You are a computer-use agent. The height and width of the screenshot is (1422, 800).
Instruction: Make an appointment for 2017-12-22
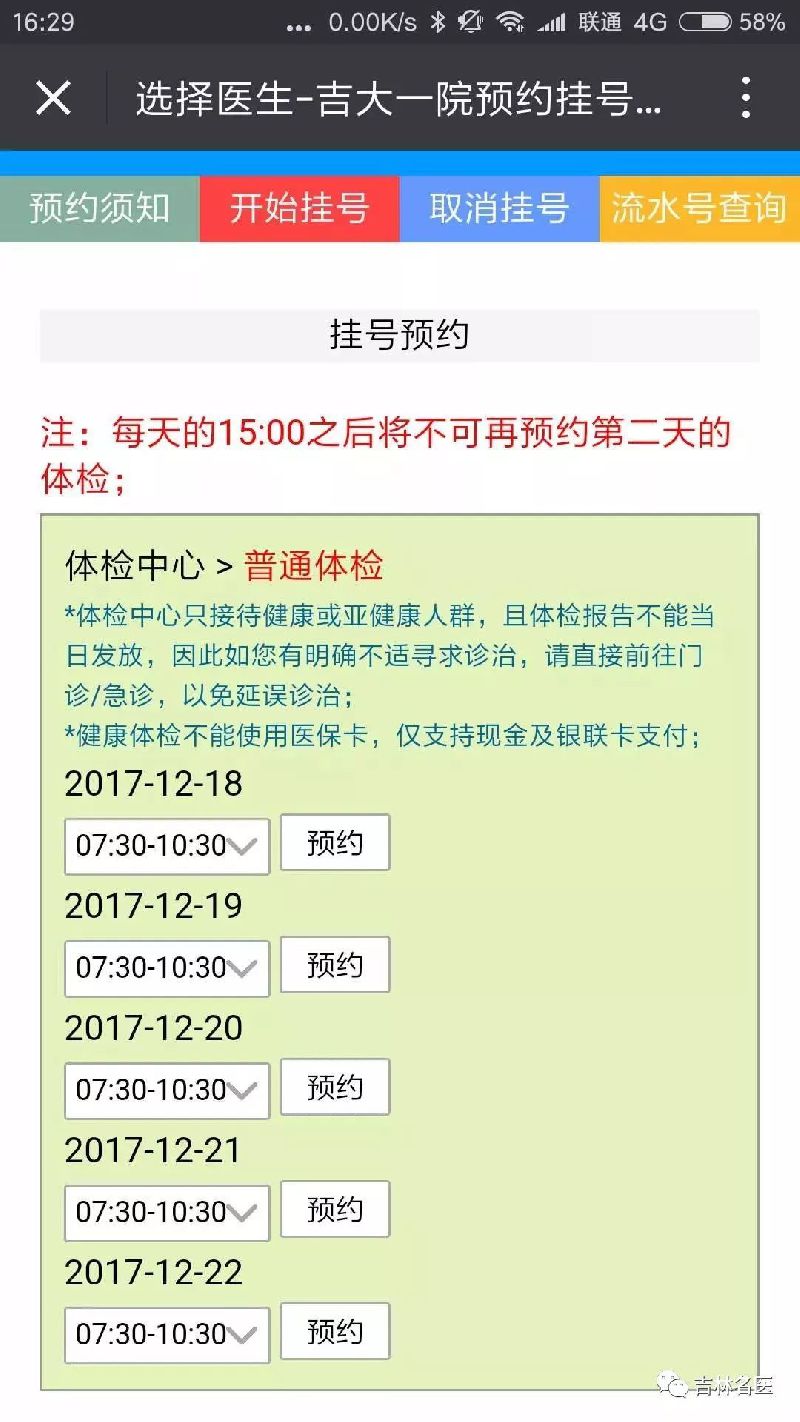[335, 1332]
